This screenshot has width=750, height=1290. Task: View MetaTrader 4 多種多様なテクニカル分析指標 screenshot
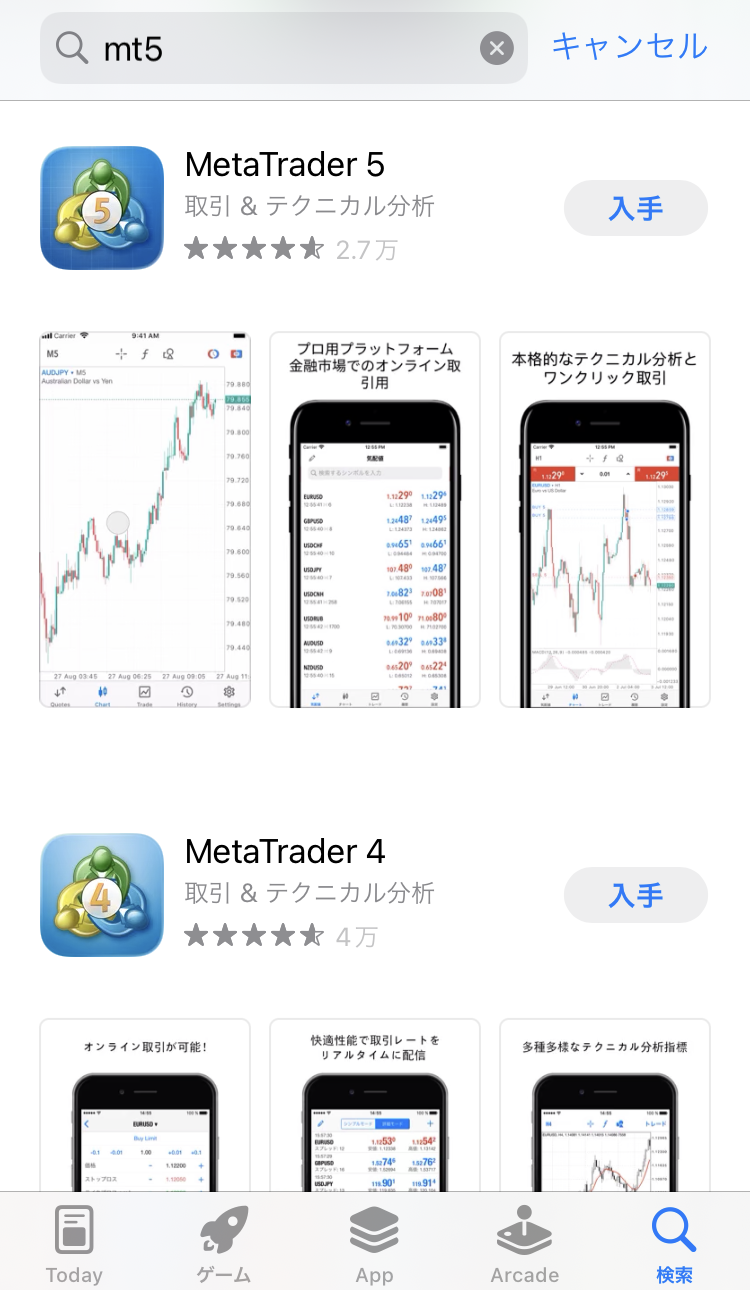click(605, 1105)
